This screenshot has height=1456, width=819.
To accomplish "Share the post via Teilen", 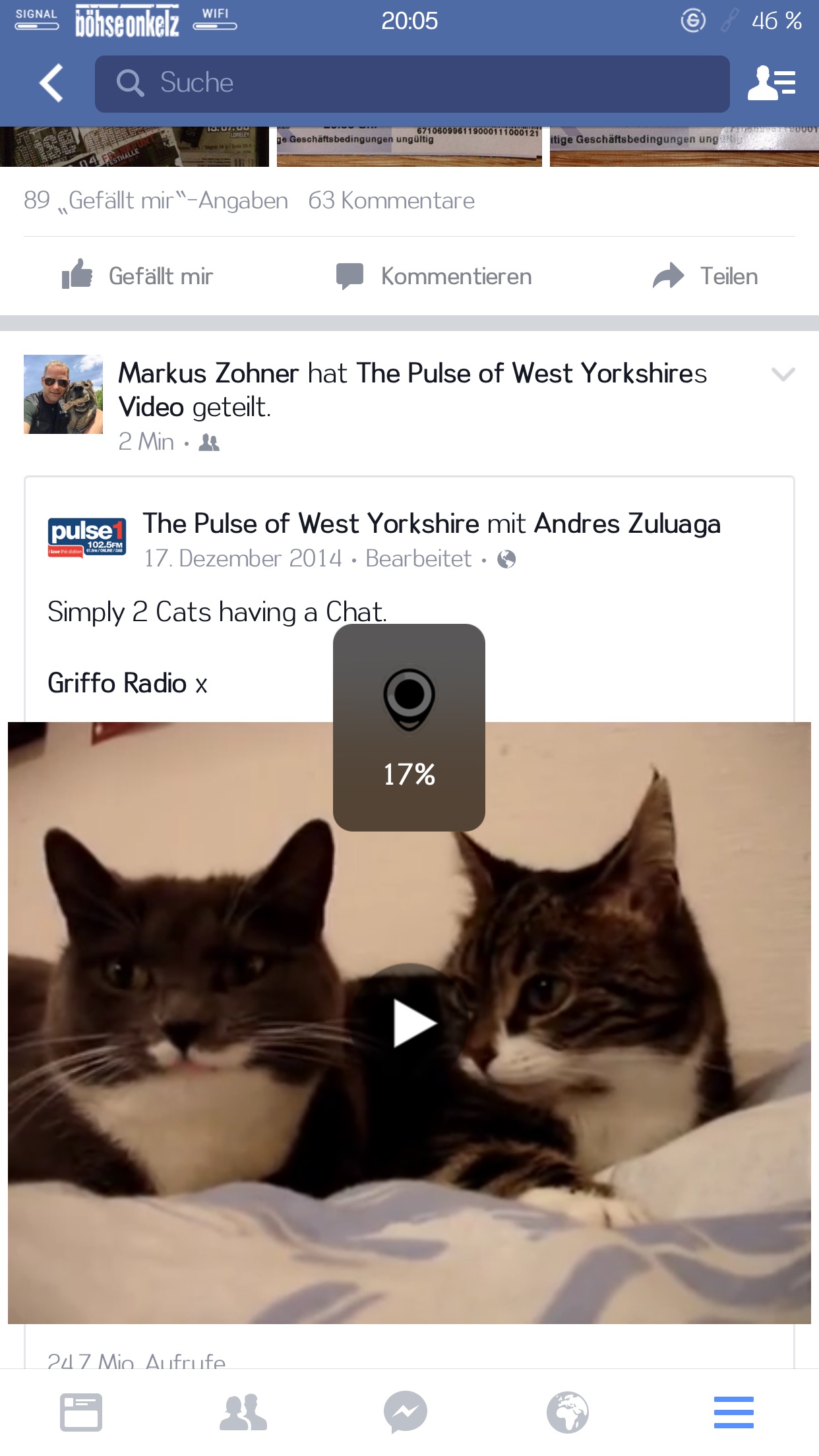I will 705,276.
